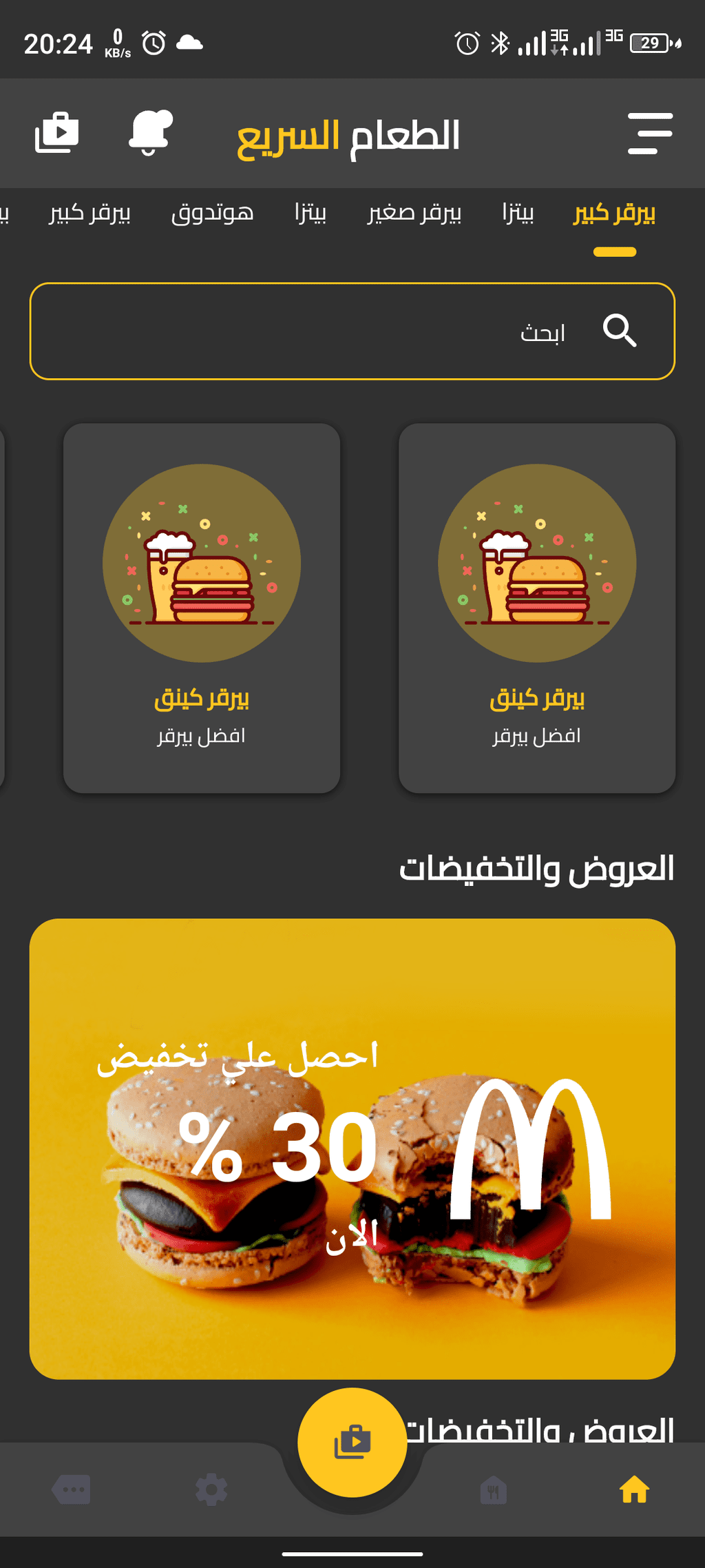Open the 30% discount offer banner
705x1568 pixels.
(352, 1148)
